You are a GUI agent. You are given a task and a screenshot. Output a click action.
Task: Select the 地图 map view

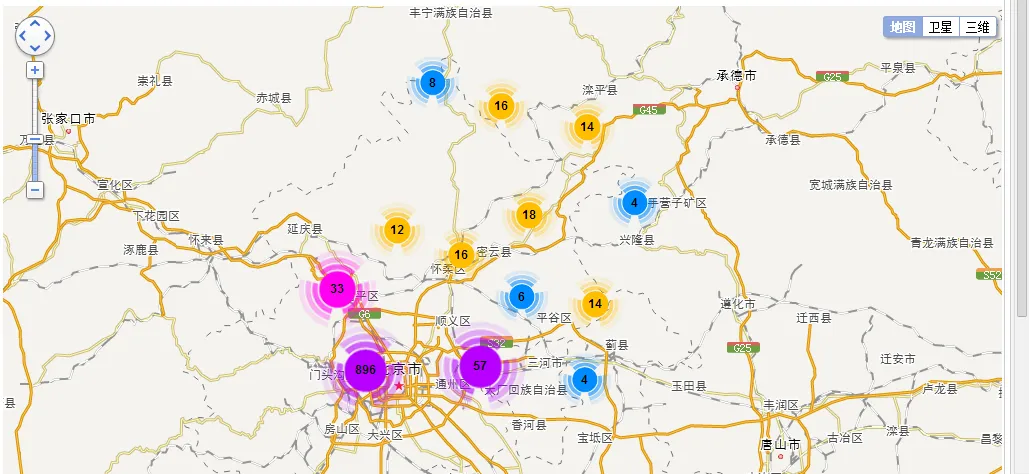point(903,27)
